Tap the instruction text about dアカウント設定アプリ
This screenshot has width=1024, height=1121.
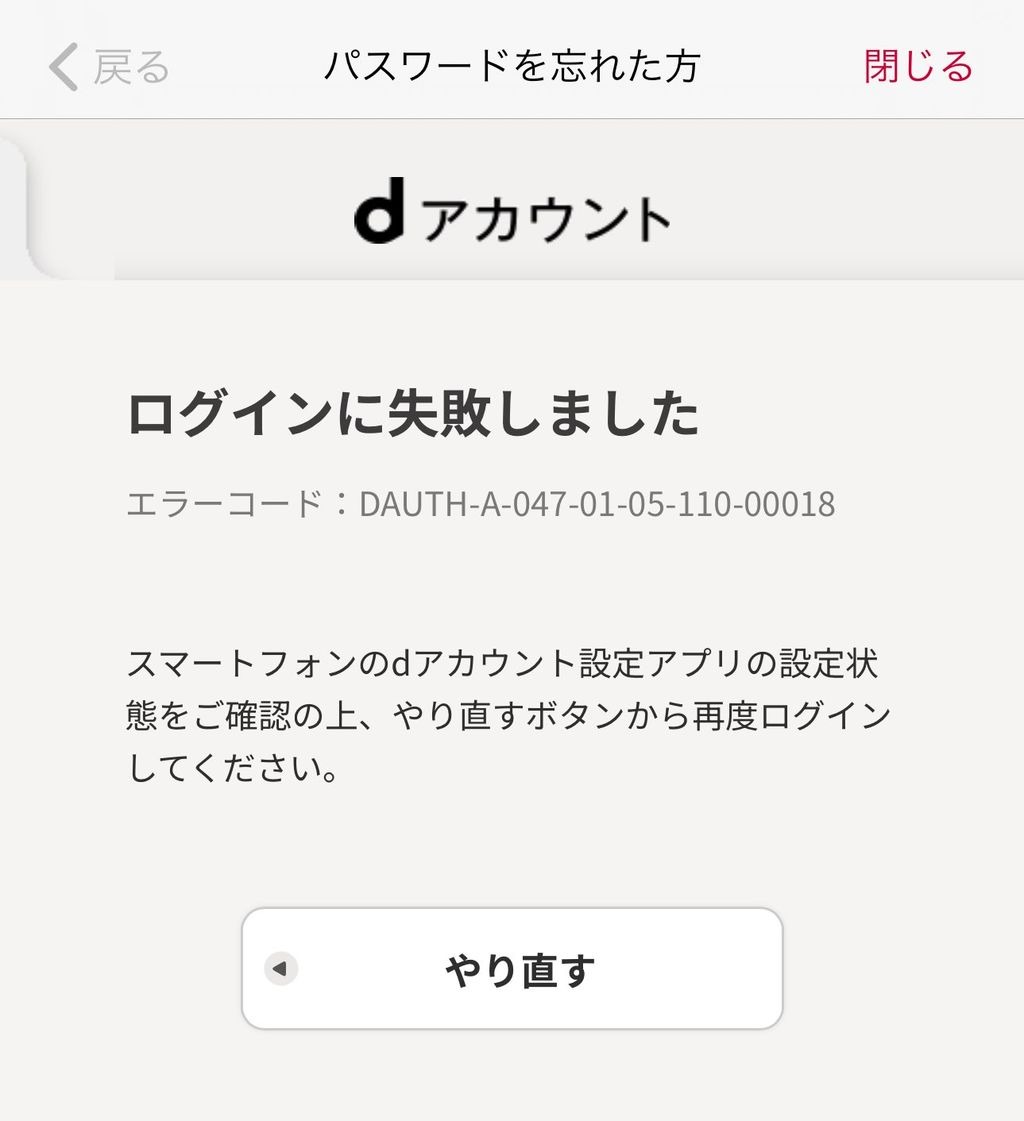point(512,713)
